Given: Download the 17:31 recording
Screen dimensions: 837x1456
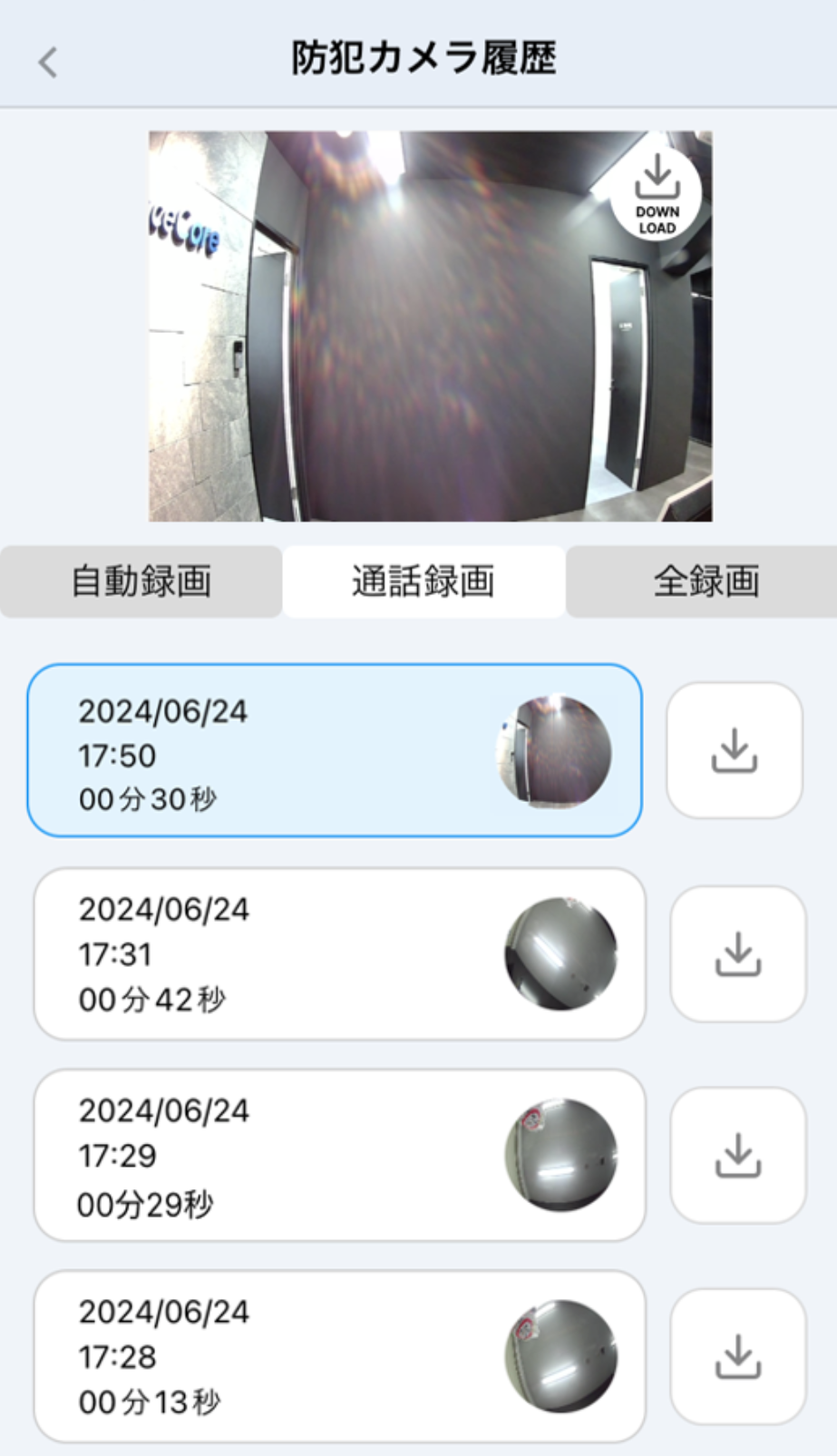Looking at the screenshot, I should point(738,954).
